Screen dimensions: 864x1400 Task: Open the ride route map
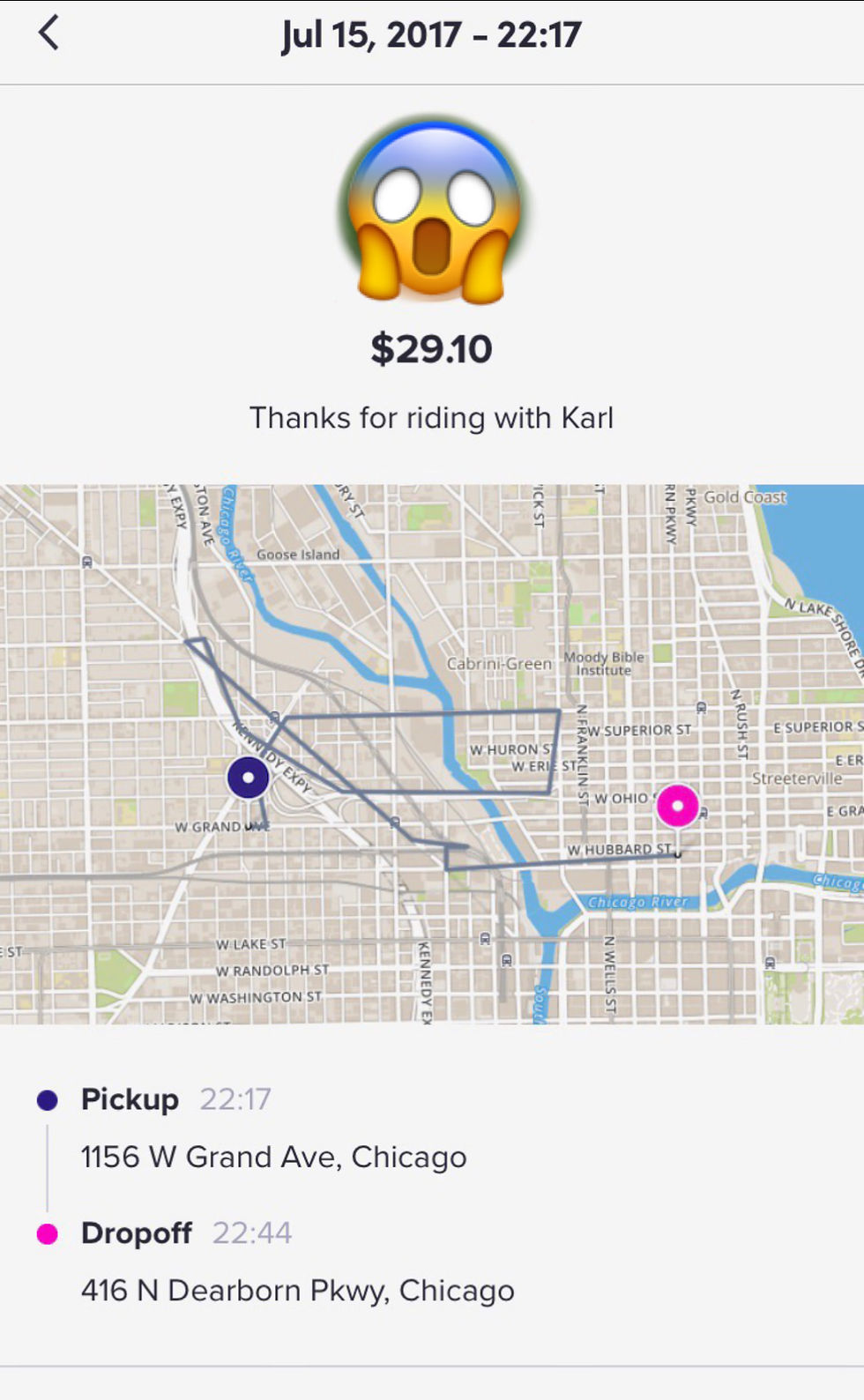click(x=432, y=754)
